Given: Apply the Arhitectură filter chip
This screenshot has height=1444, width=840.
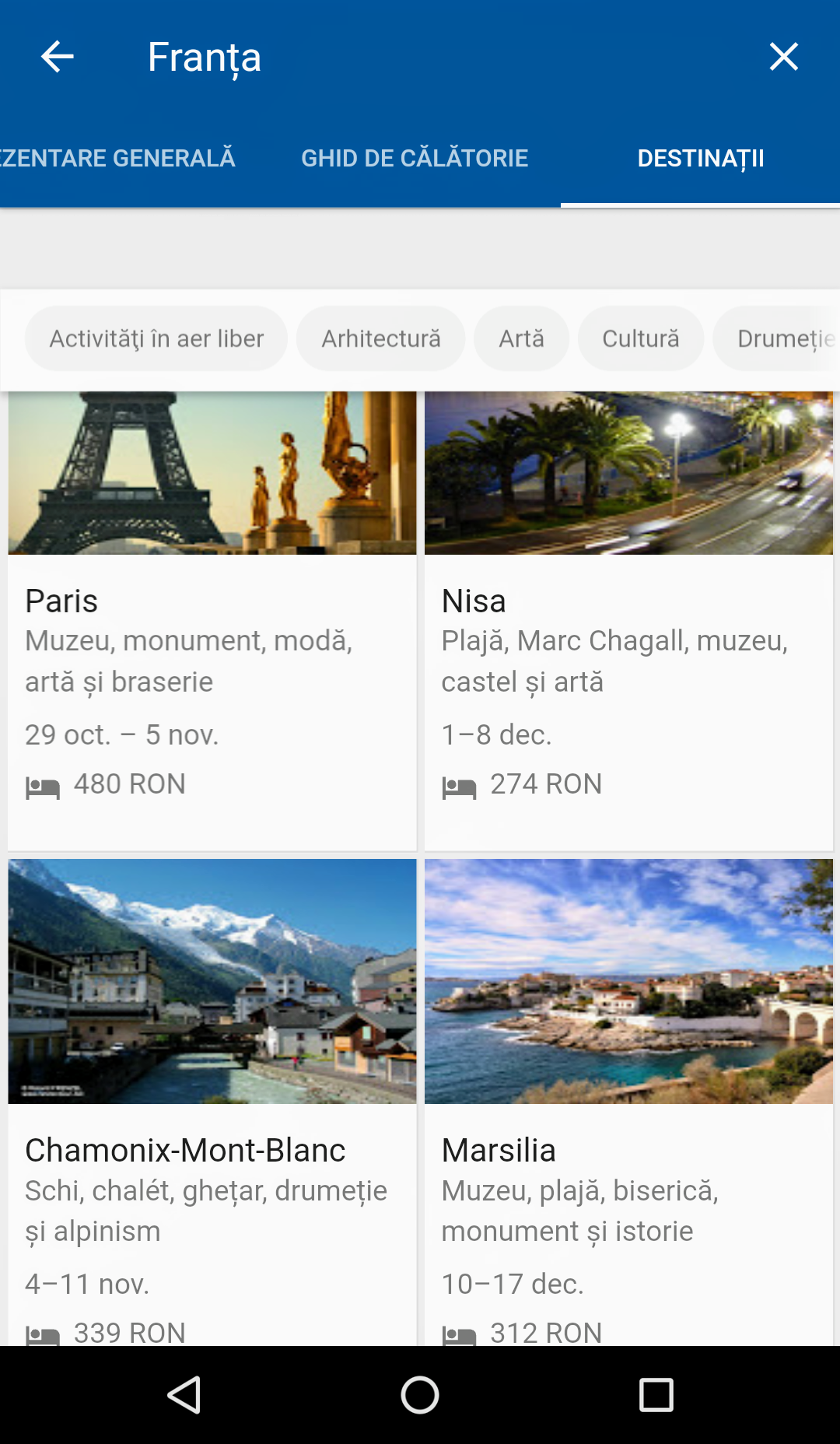Looking at the screenshot, I should (x=381, y=338).
